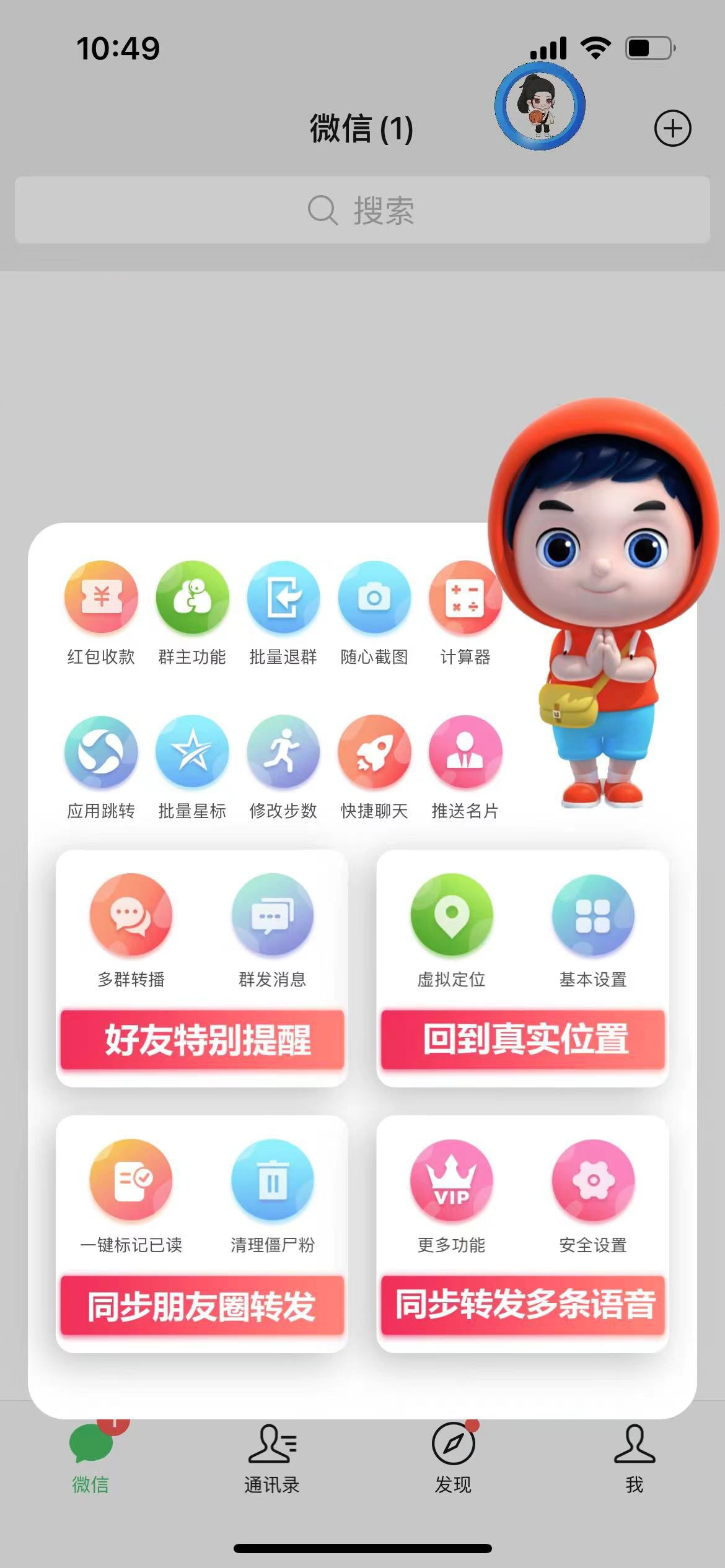
Task: Tap the 搜索 search field
Action: point(362,210)
